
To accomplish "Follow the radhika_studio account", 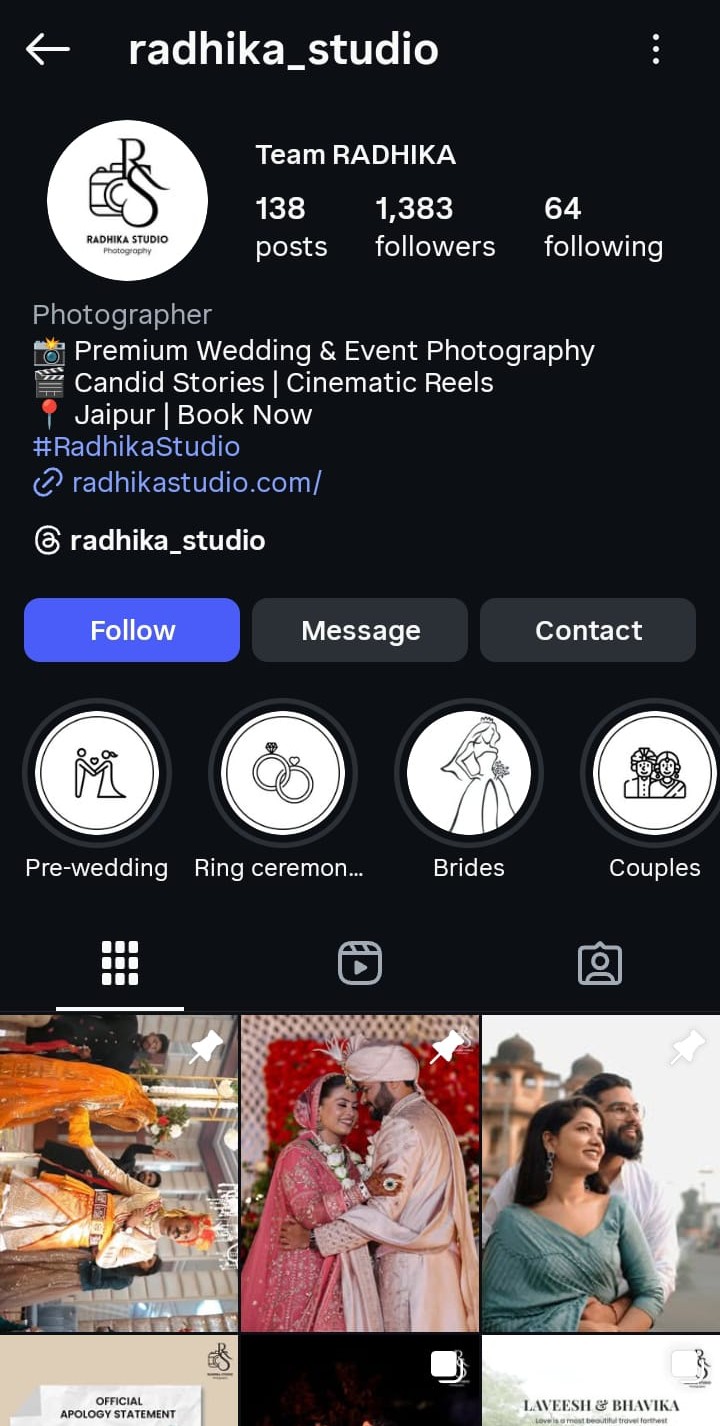I will pos(132,630).
